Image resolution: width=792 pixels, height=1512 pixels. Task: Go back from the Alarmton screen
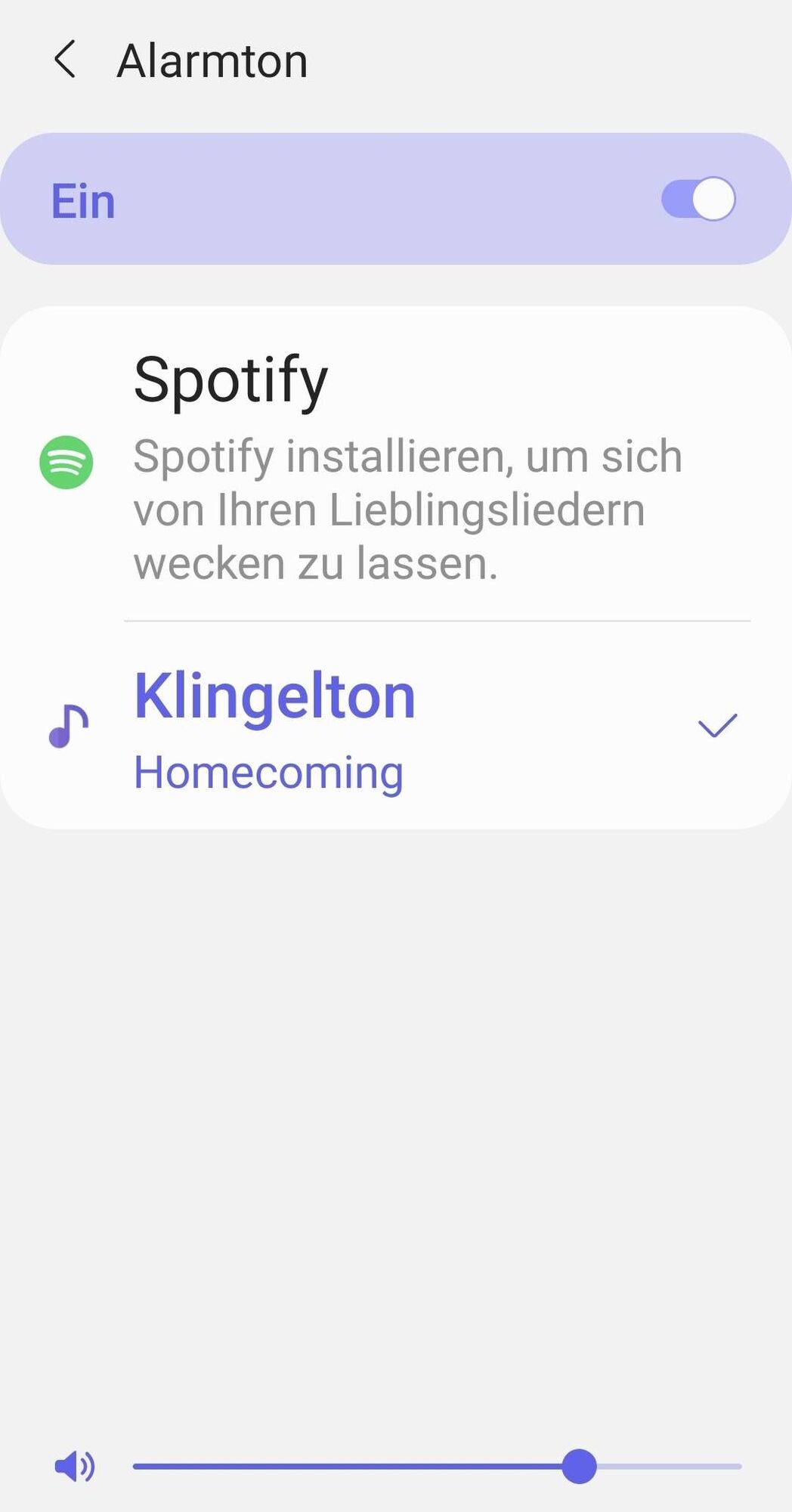(65, 60)
